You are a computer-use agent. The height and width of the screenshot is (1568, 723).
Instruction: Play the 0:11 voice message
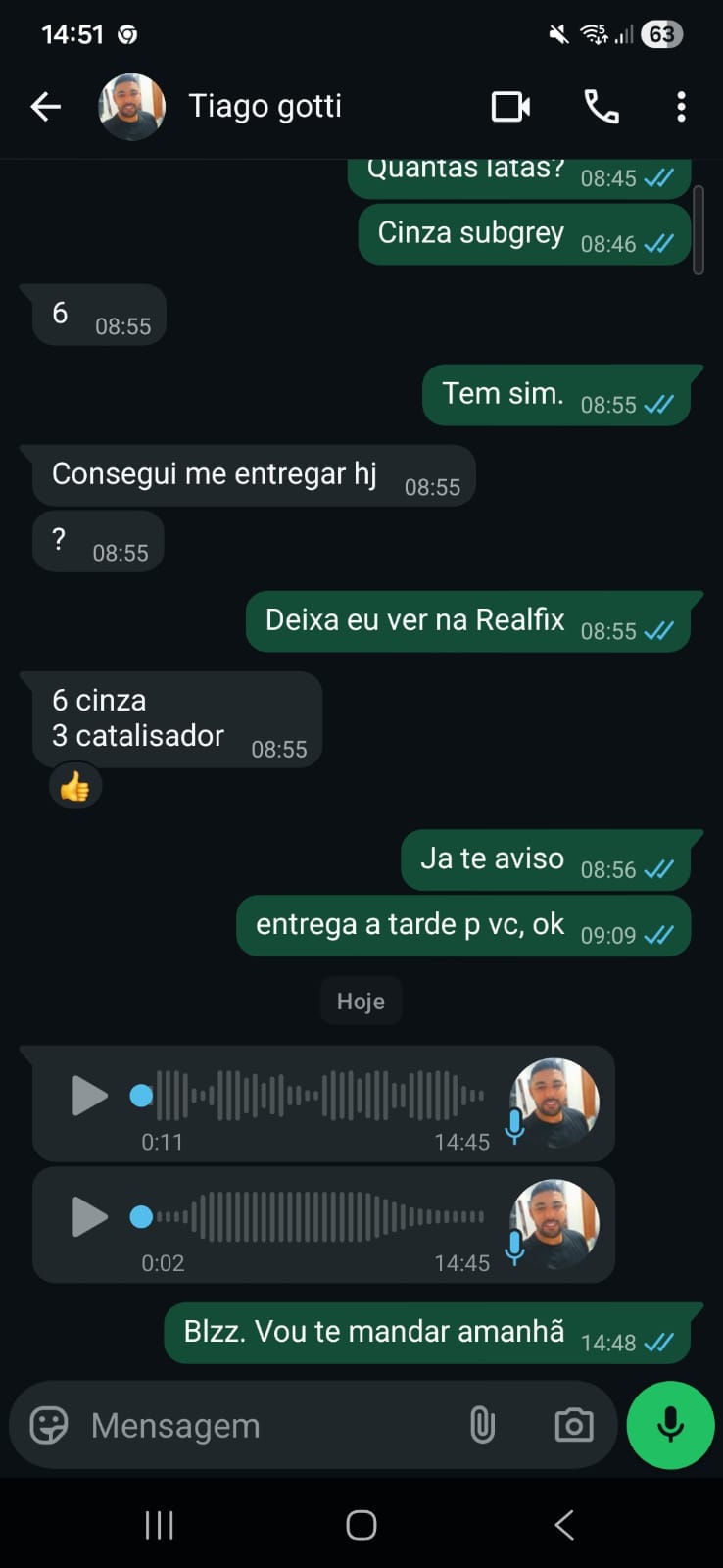[x=89, y=1096]
